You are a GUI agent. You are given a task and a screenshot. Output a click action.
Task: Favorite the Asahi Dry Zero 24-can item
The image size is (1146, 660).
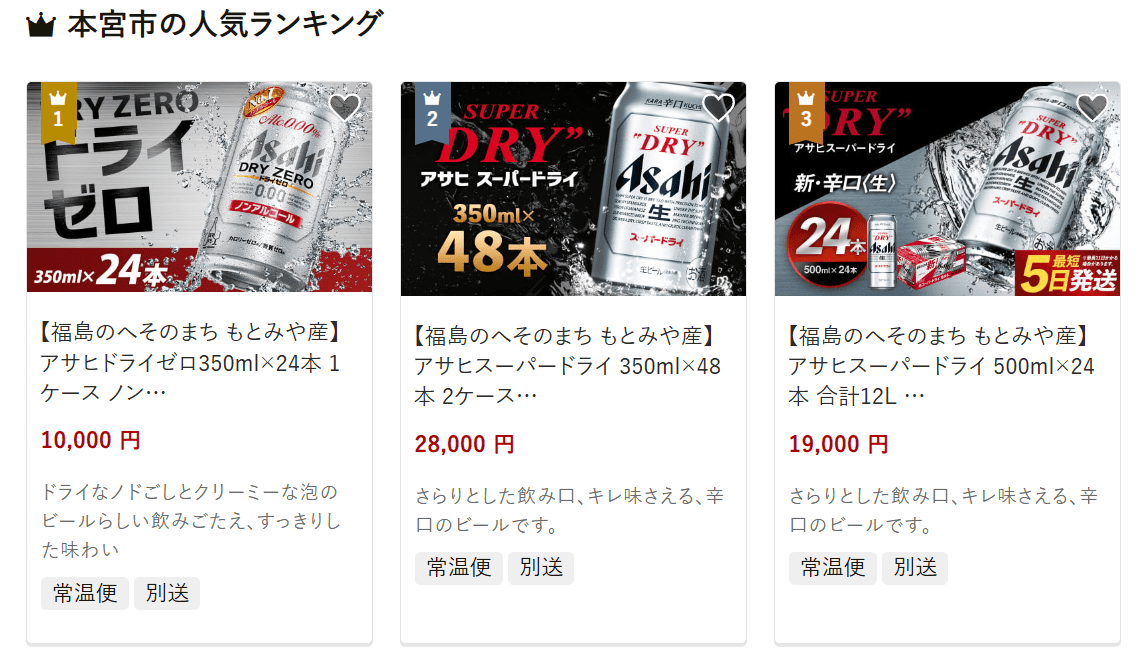pyautogui.click(x=344, y=107)
